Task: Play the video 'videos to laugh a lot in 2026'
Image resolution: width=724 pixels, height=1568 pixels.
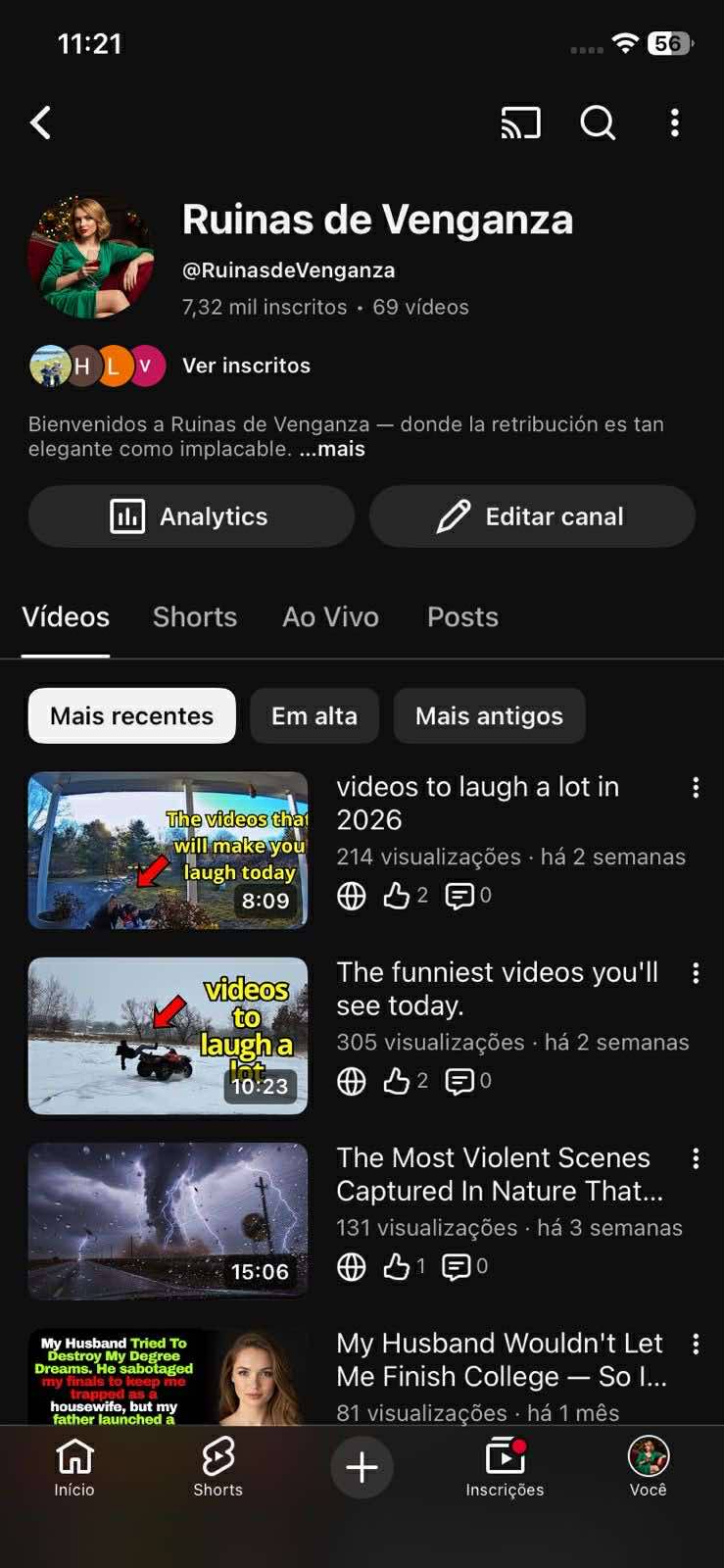Action: [x=168, y=851]
